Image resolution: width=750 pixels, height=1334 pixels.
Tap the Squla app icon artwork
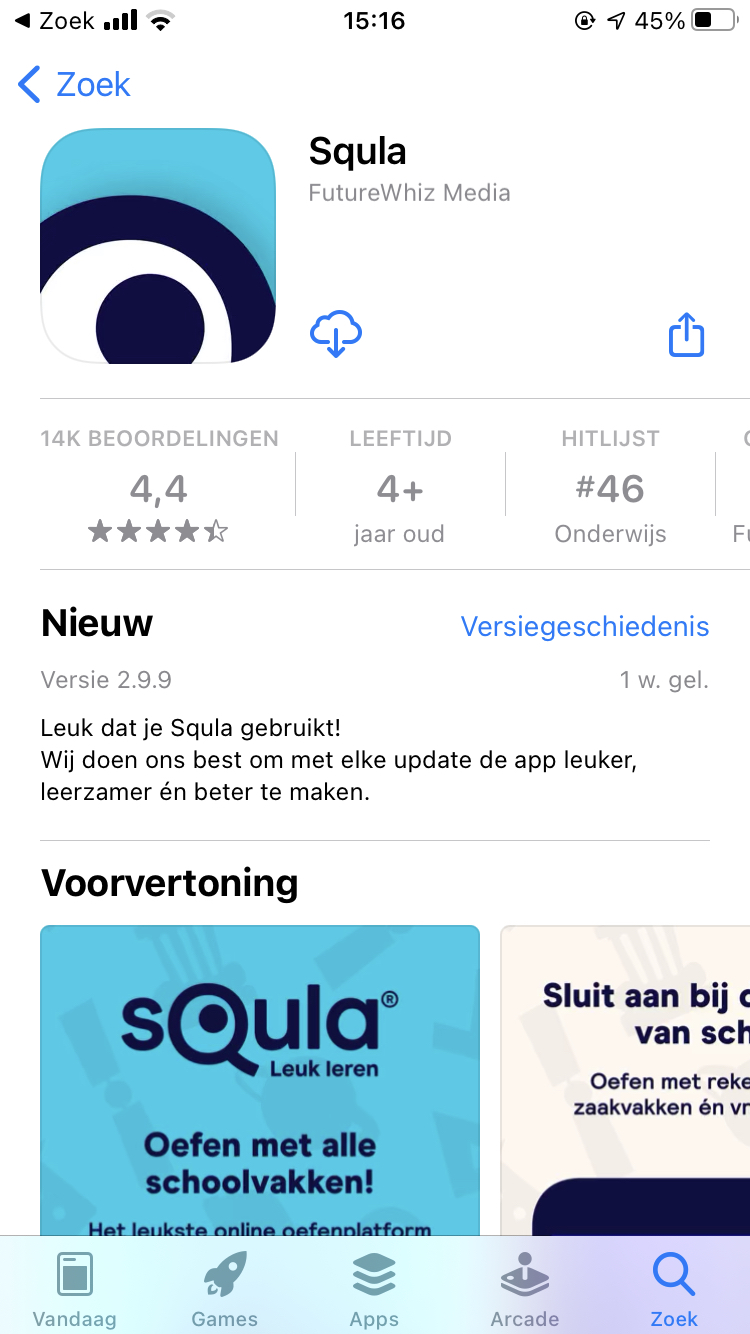point(157,243)
